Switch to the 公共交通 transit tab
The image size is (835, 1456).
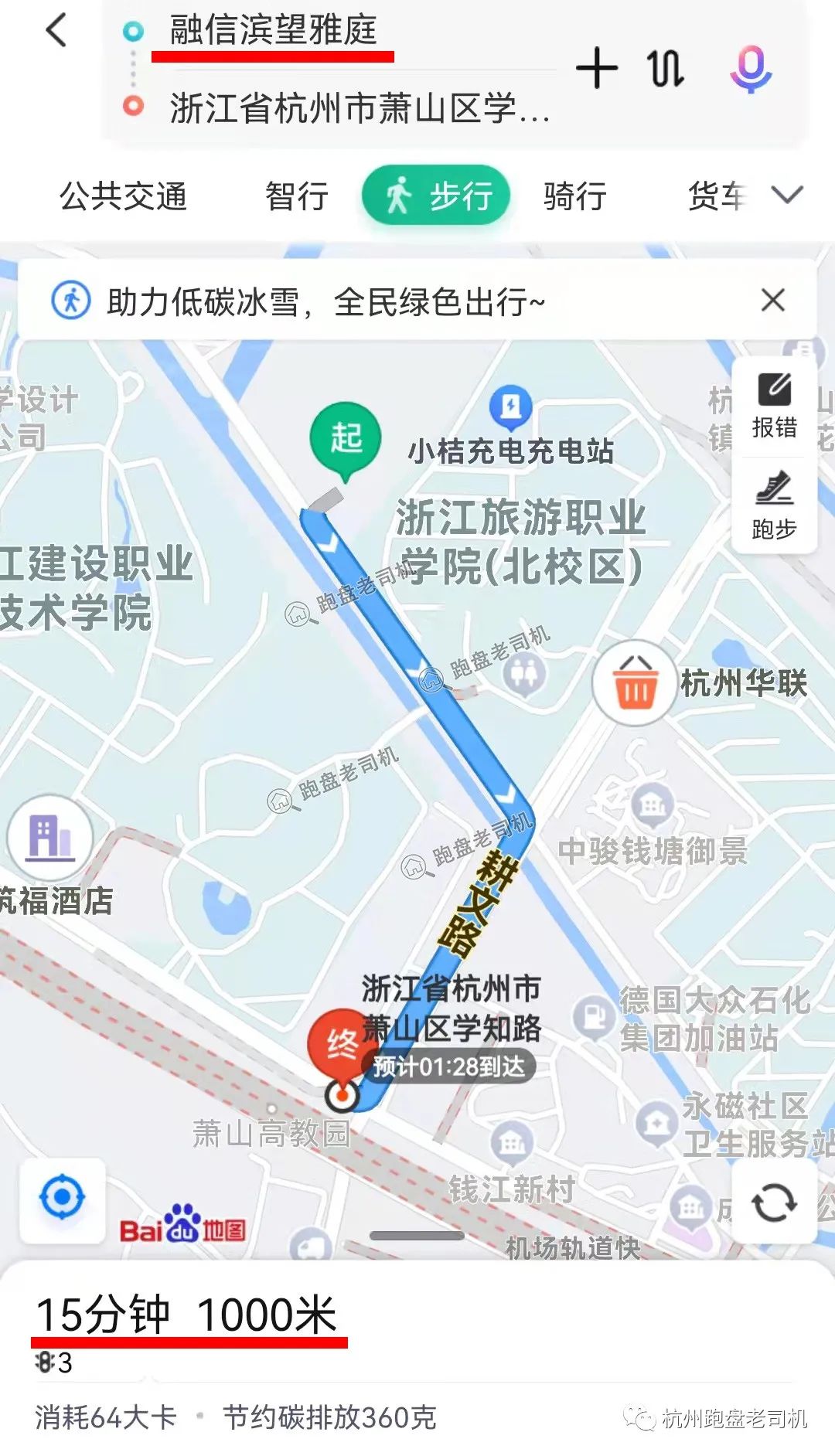[x=125, y=197]
